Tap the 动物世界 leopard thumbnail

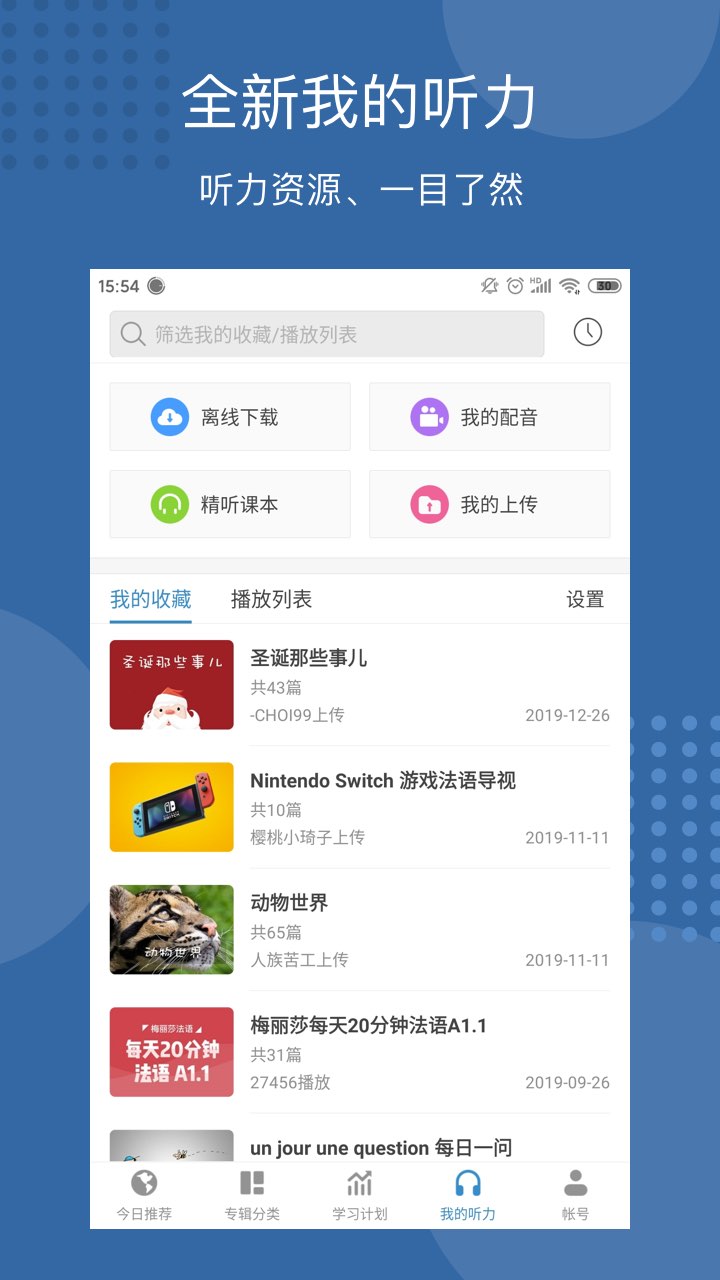click(171, 929)
